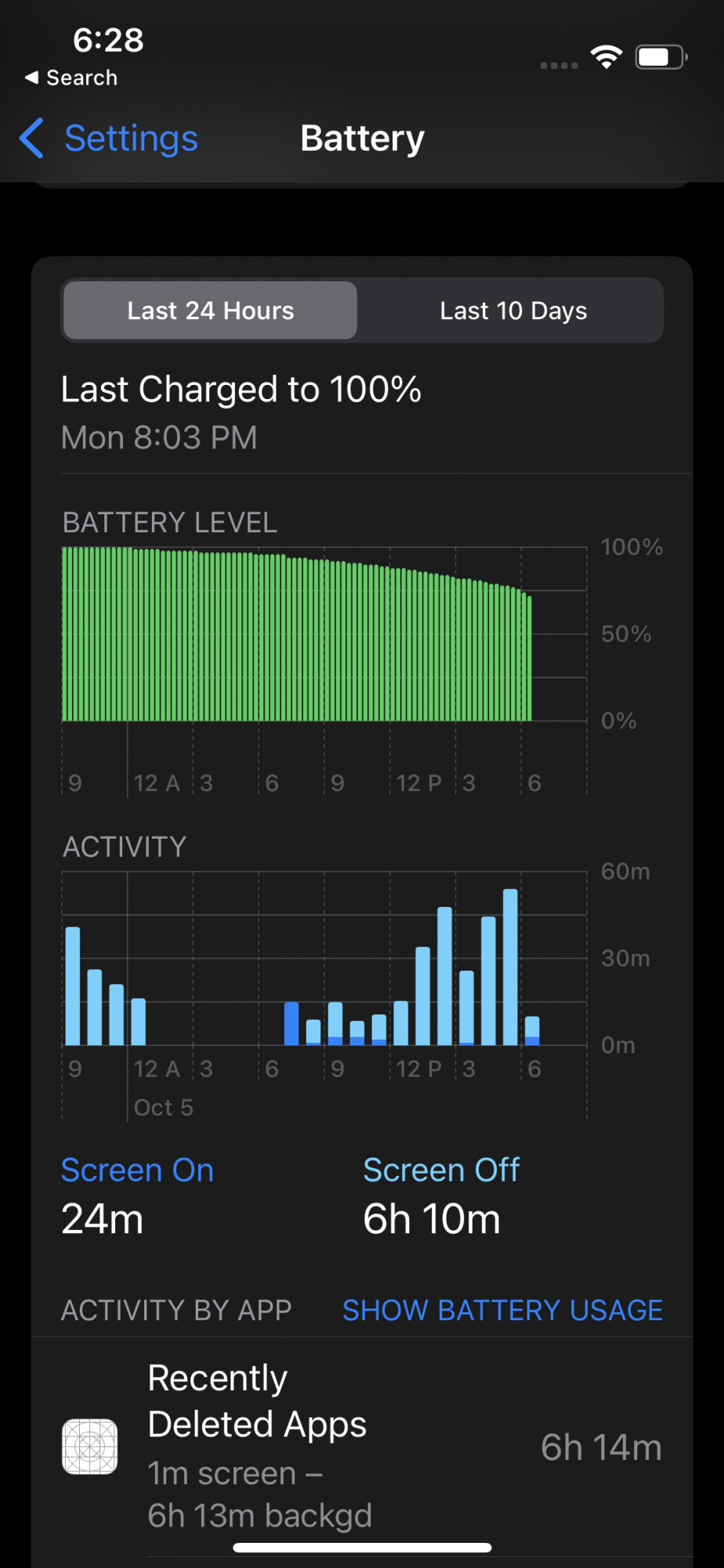This screenshot has height=1568, width=724.
Task: Tap Show Battery Usage link
Action: [x=502, y=1310]
